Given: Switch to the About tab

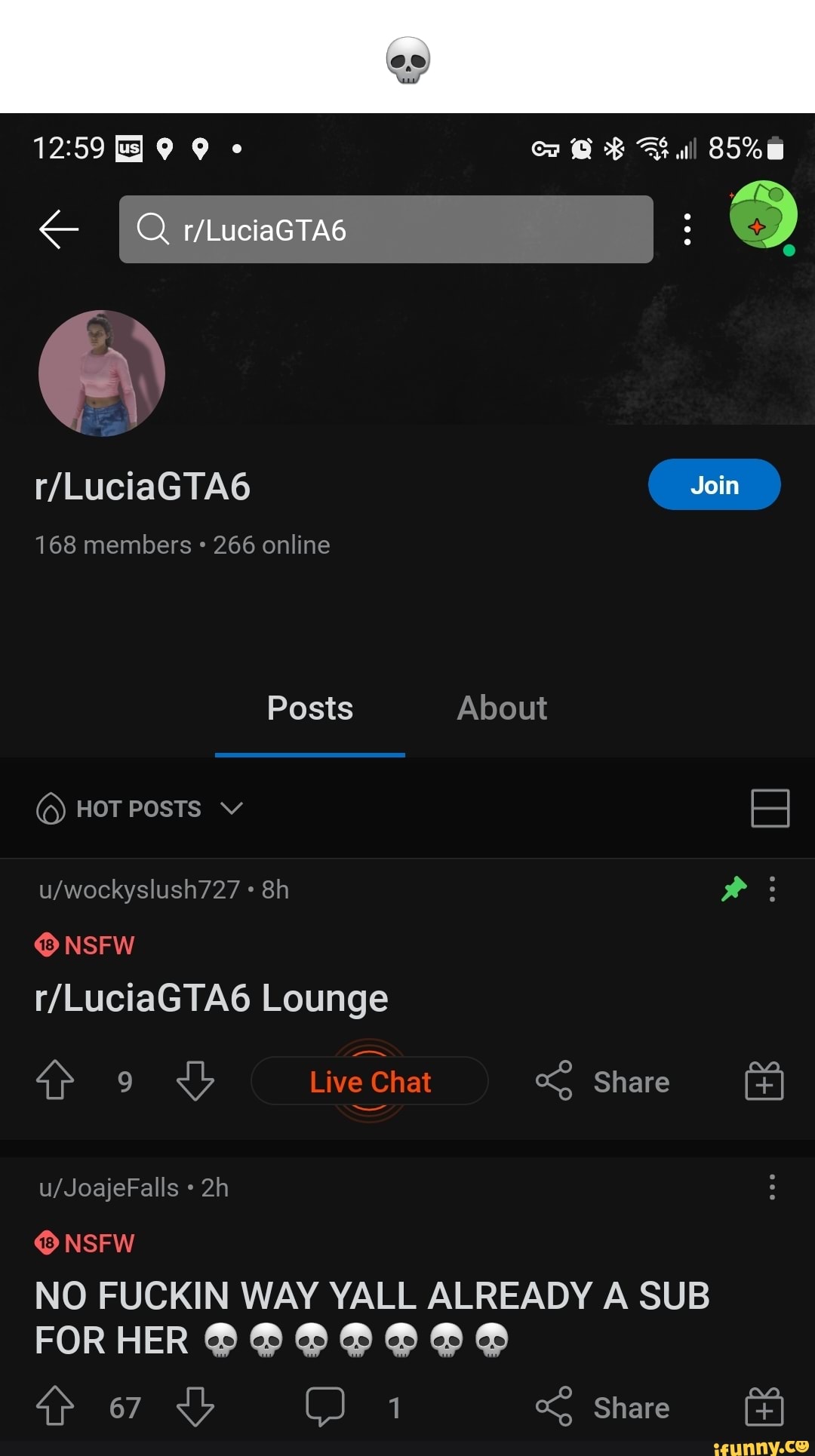Looking at the screenshot, I should [x=502, y=708].
